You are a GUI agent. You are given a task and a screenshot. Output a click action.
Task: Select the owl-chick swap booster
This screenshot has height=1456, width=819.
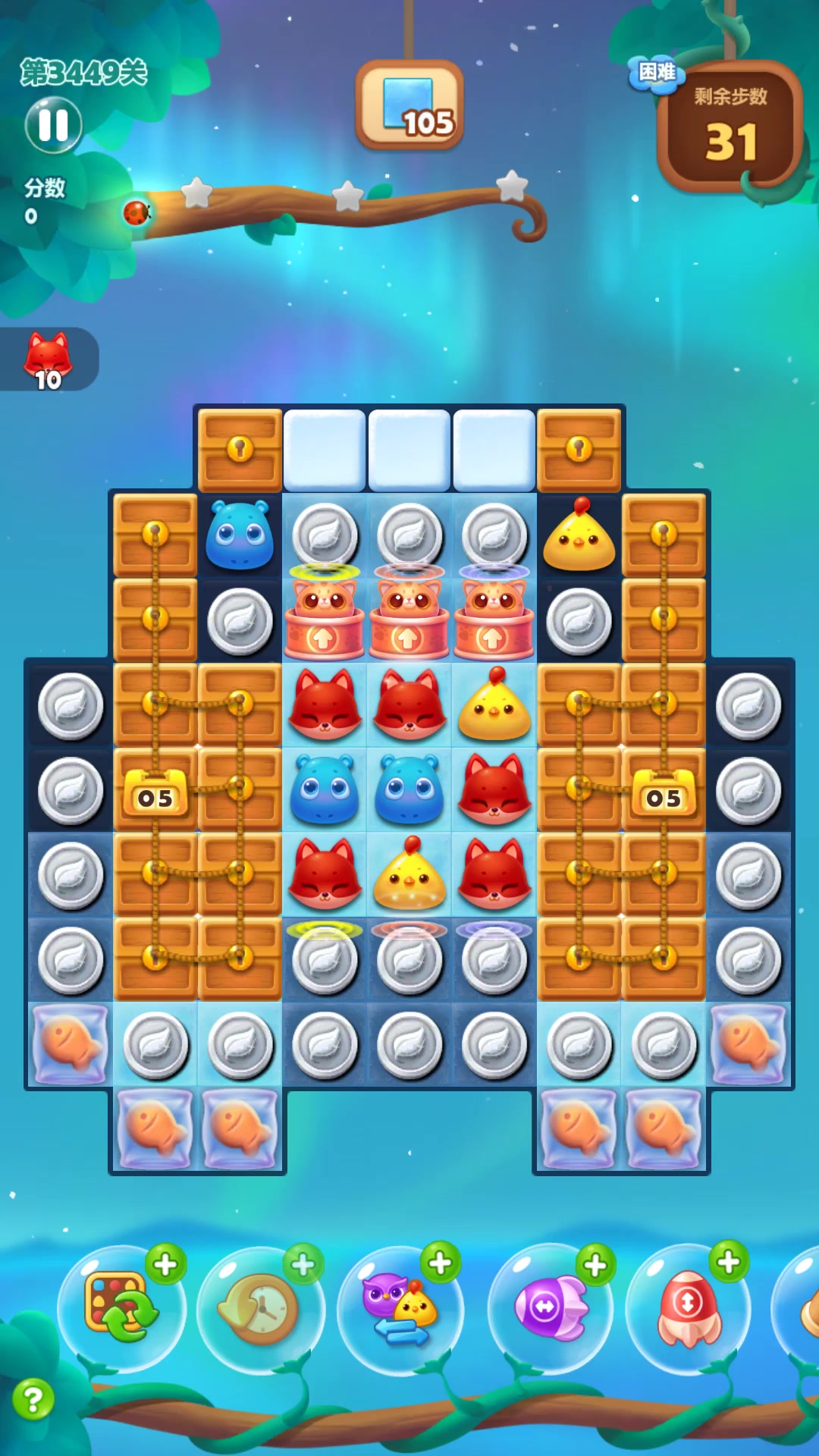pos(400,1310)
